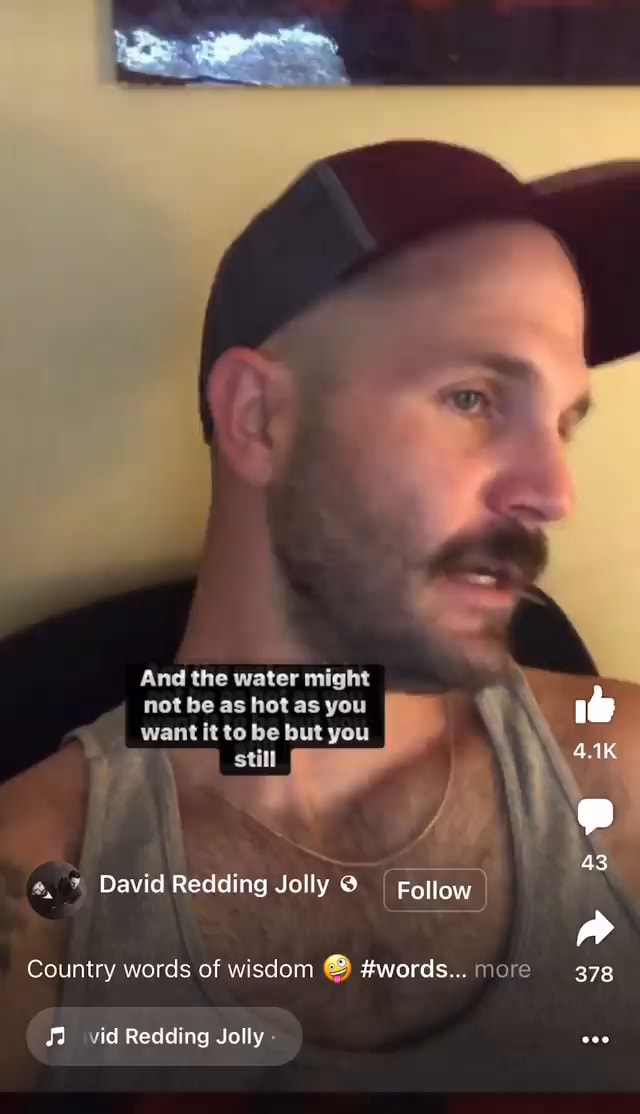Open the original audio chip by Redding Jolly
640x1114 pixels.
pos(164,1037)
